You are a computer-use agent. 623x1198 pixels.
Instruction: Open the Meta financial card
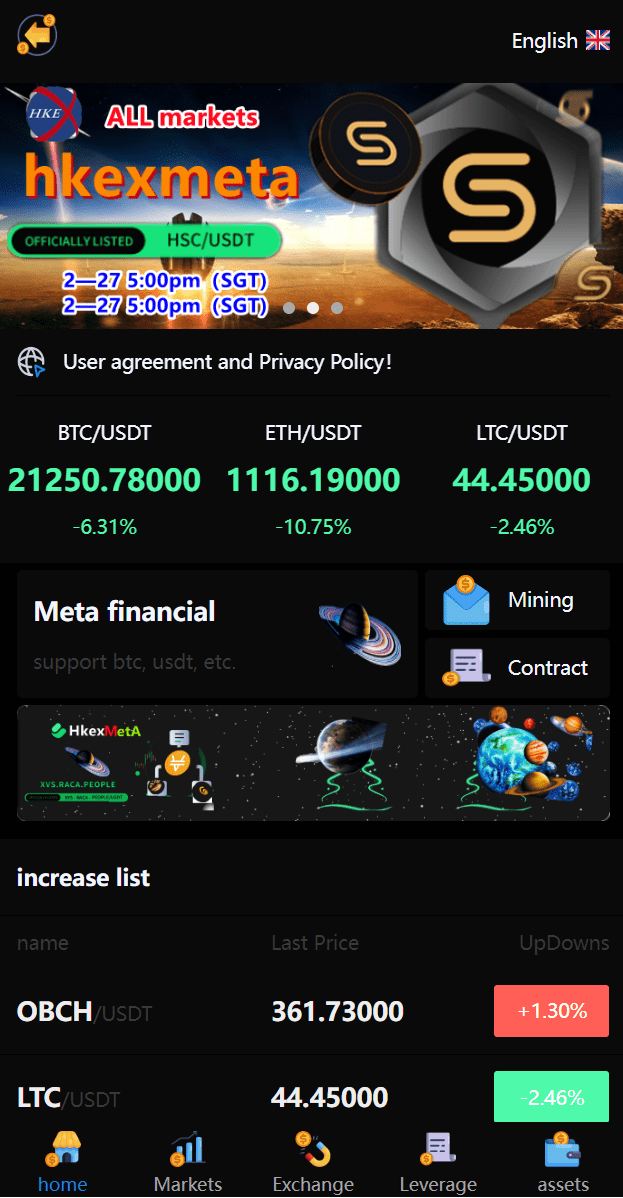[217, 634]
